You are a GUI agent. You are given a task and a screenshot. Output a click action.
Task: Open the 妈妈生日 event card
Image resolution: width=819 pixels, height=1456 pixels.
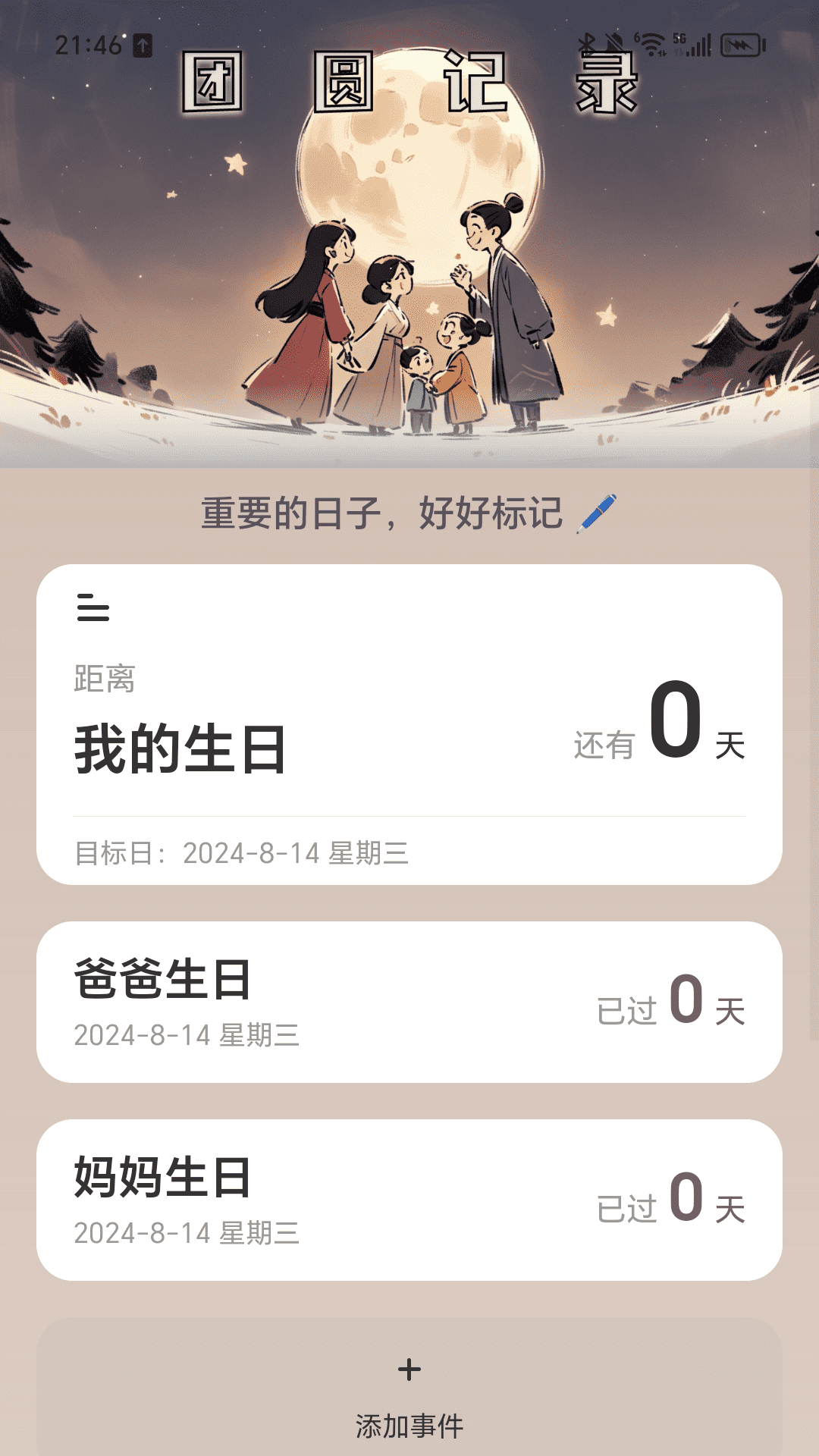(x=409, y=1200)
